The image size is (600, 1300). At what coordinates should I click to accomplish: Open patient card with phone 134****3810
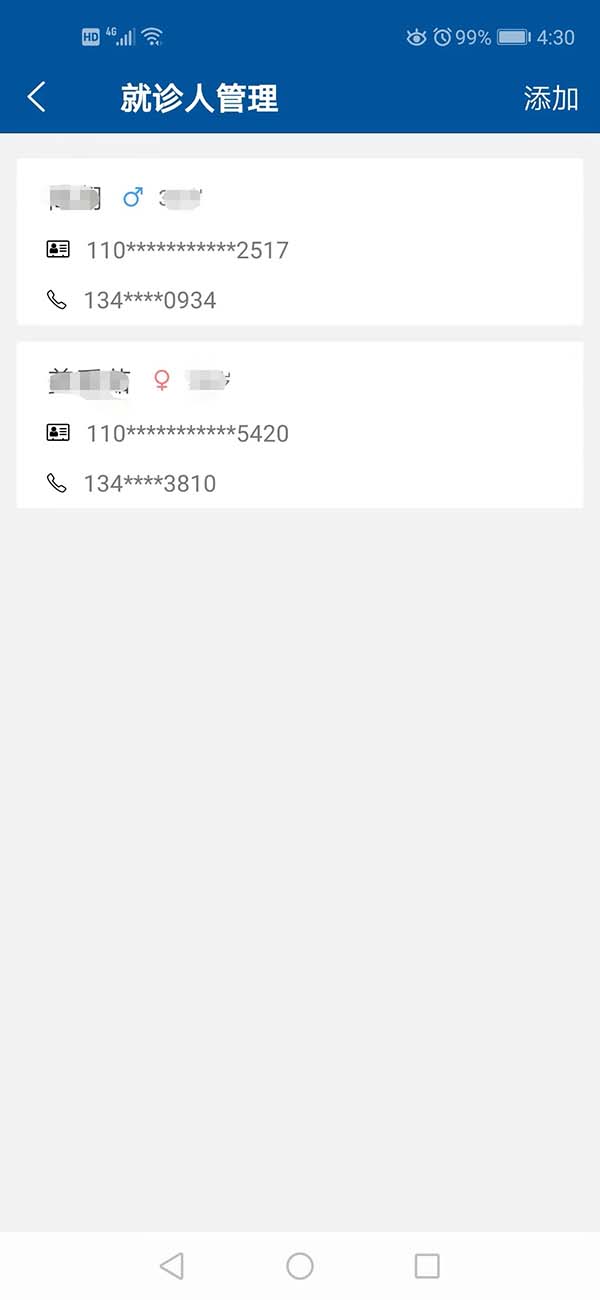point(299,425)
